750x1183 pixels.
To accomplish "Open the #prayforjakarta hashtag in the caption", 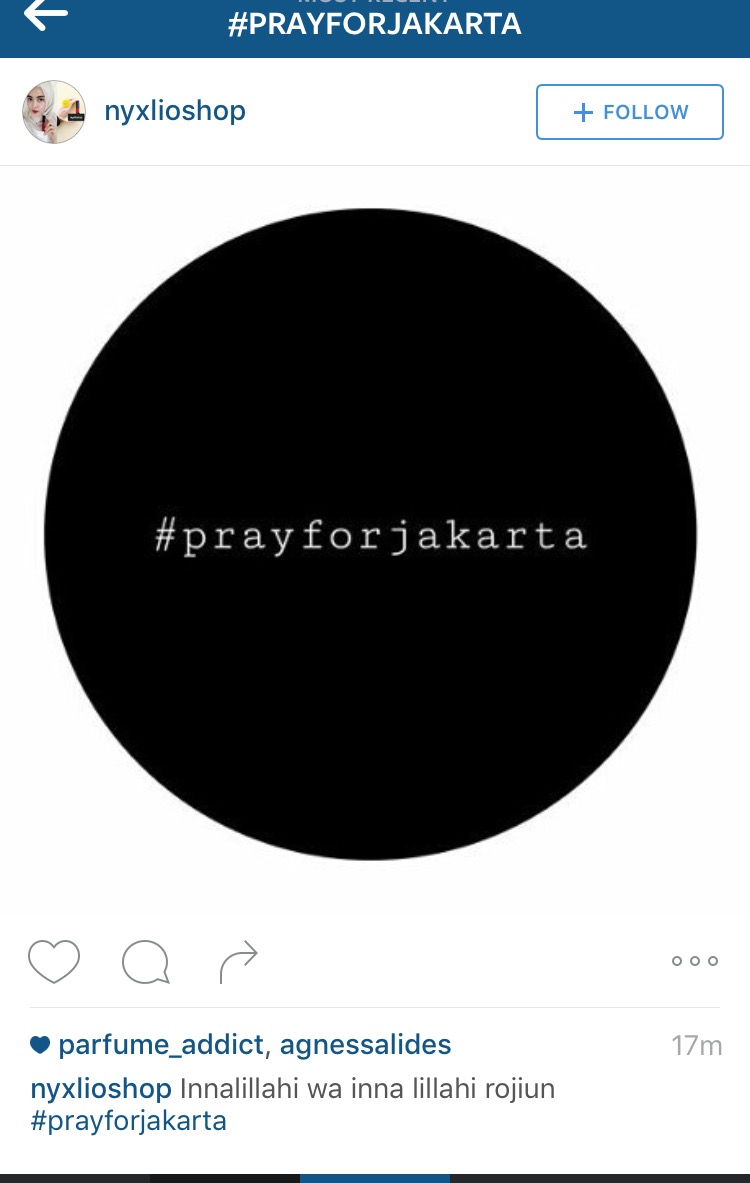I will tap(129, 1120).
